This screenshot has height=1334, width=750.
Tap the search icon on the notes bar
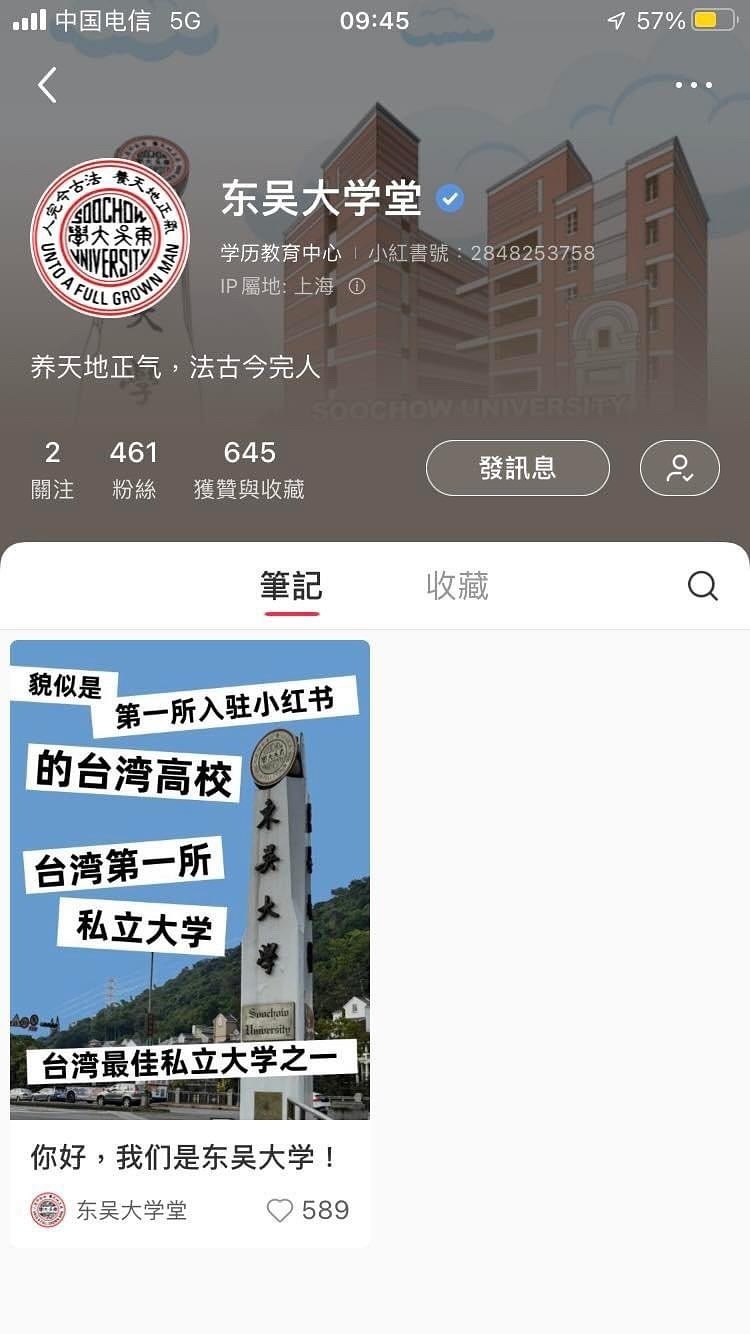(x=702, y=586)
